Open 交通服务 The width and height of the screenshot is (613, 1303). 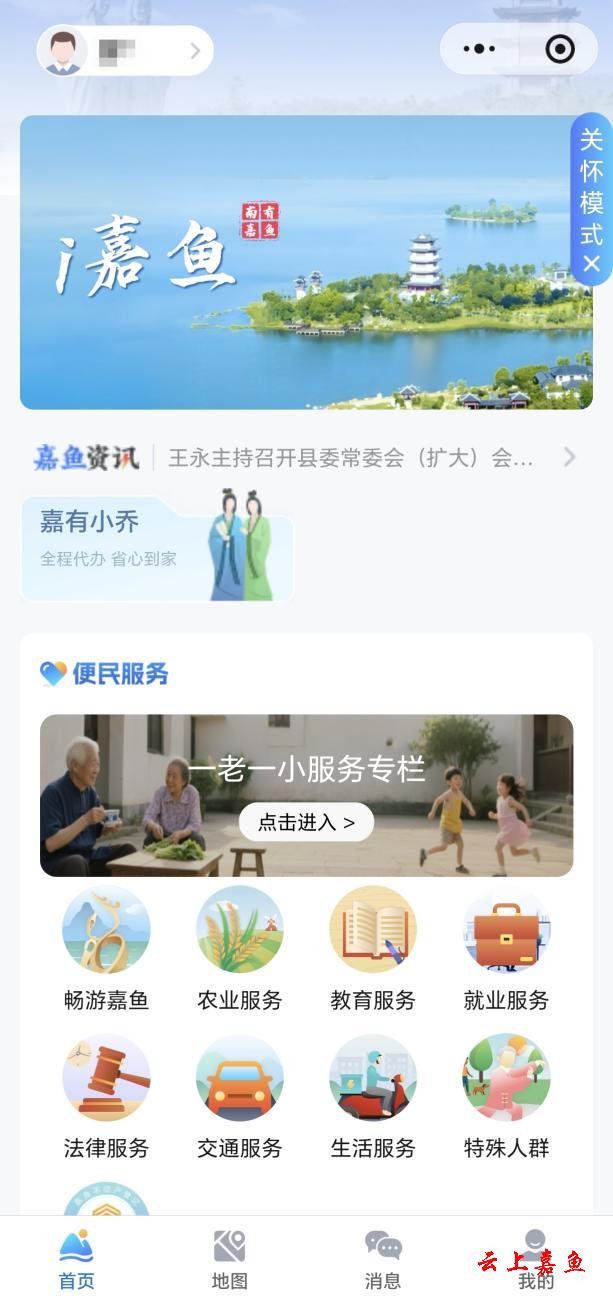click(240, 1094)
